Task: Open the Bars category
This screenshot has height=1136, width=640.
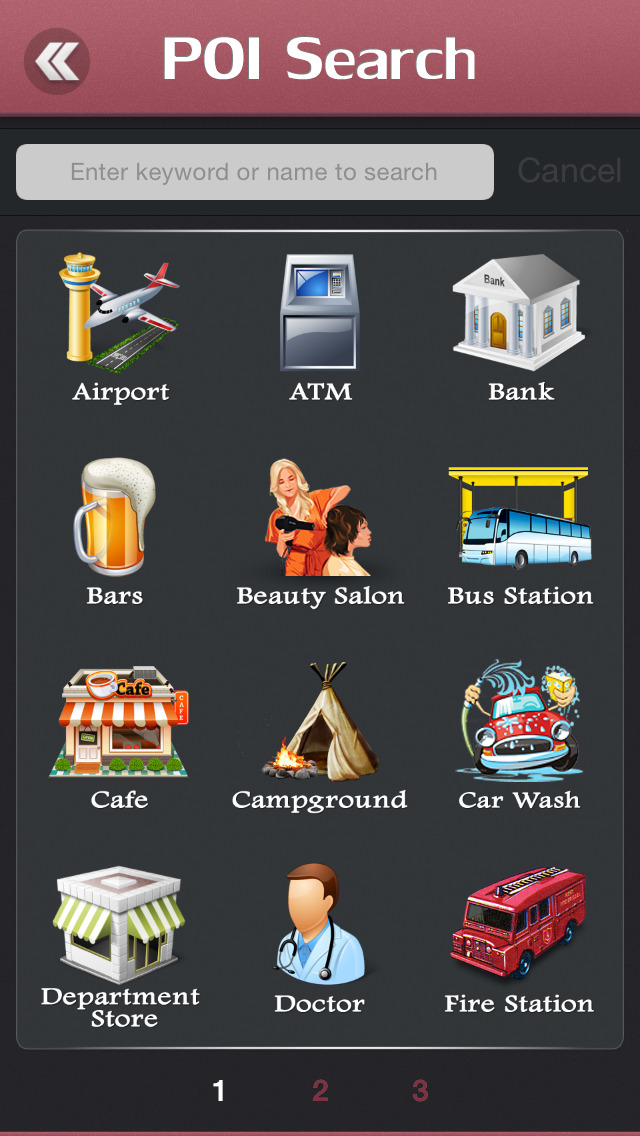Action: coord(115,532)
